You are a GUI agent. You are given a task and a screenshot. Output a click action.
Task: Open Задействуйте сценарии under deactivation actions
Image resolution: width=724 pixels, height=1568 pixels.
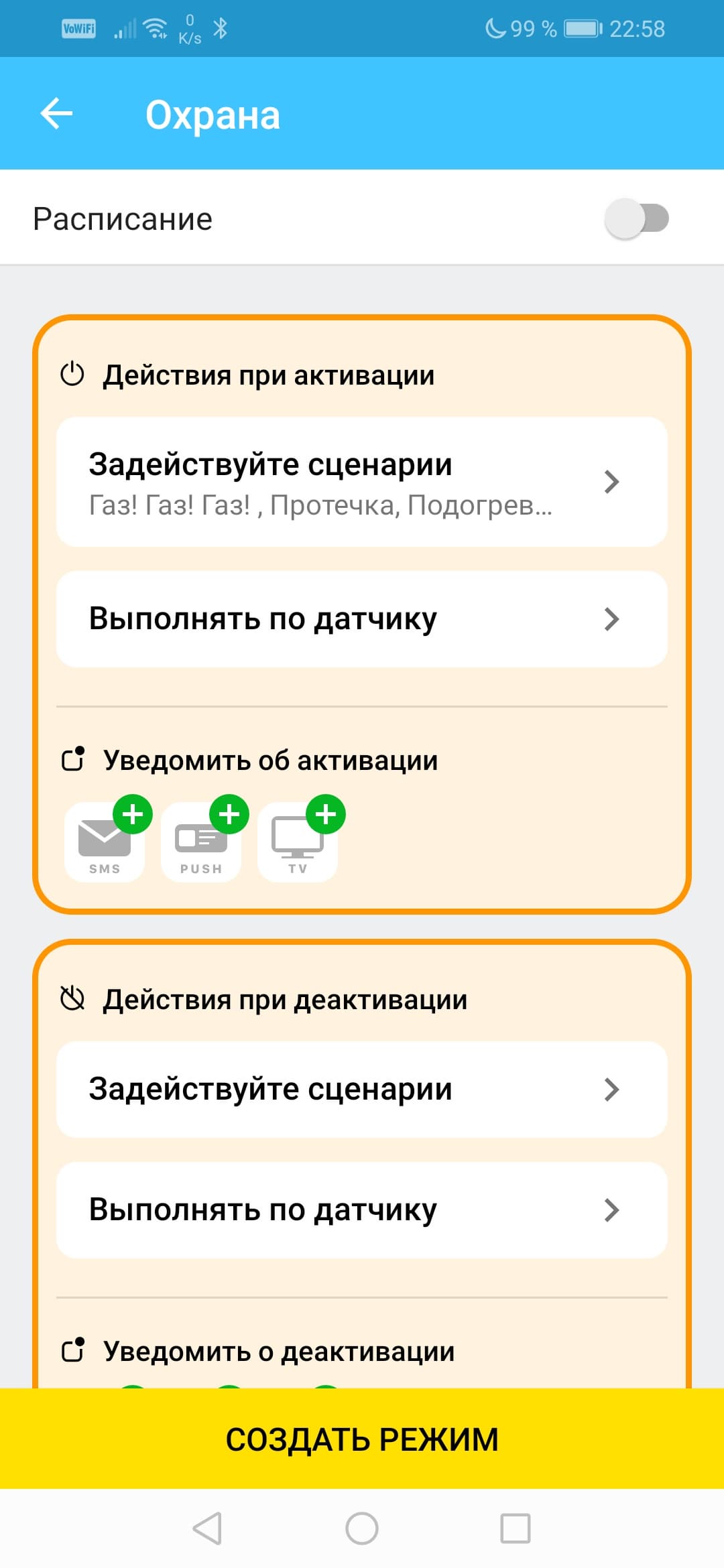[362, 1090]
